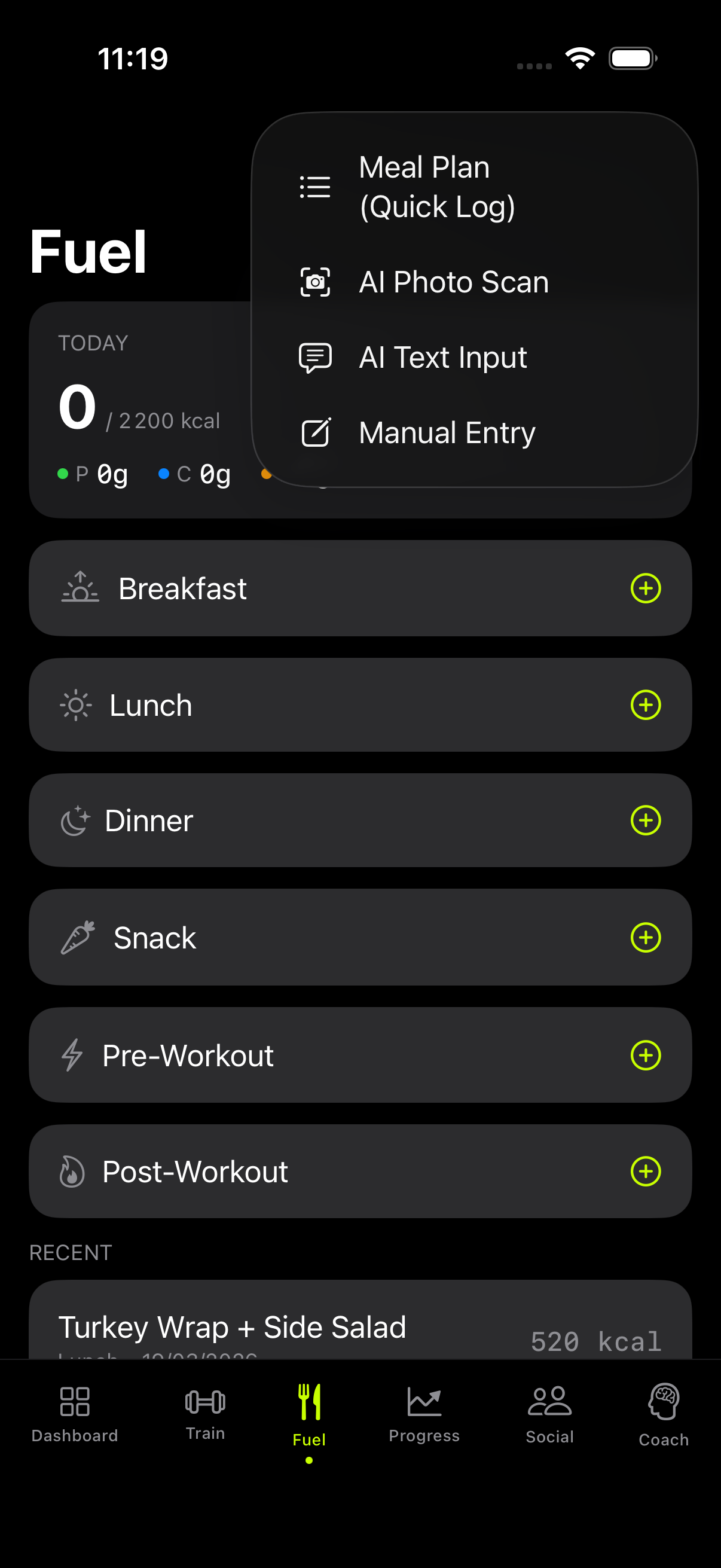Choose AI Text Input from the popup menu
The height and width of the screenshot is (1568, 721).
pos(443,357)
